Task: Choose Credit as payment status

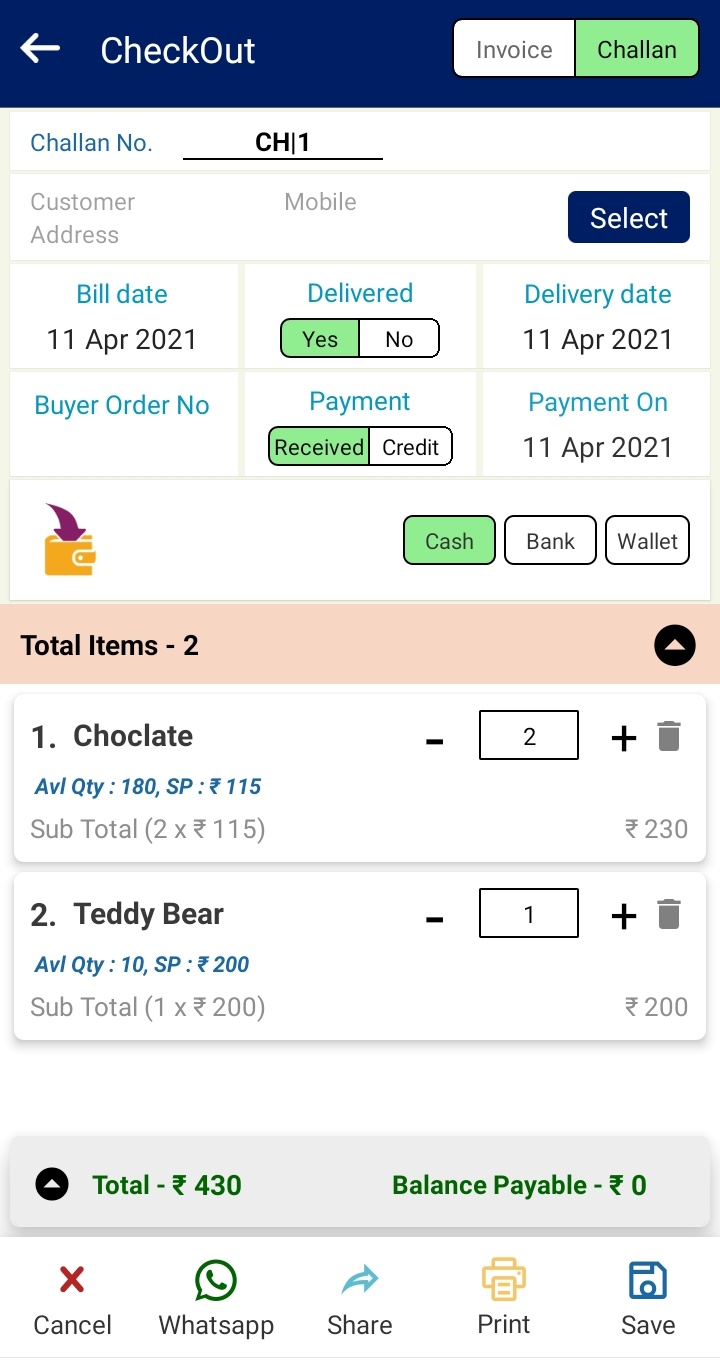Action: 411,447
